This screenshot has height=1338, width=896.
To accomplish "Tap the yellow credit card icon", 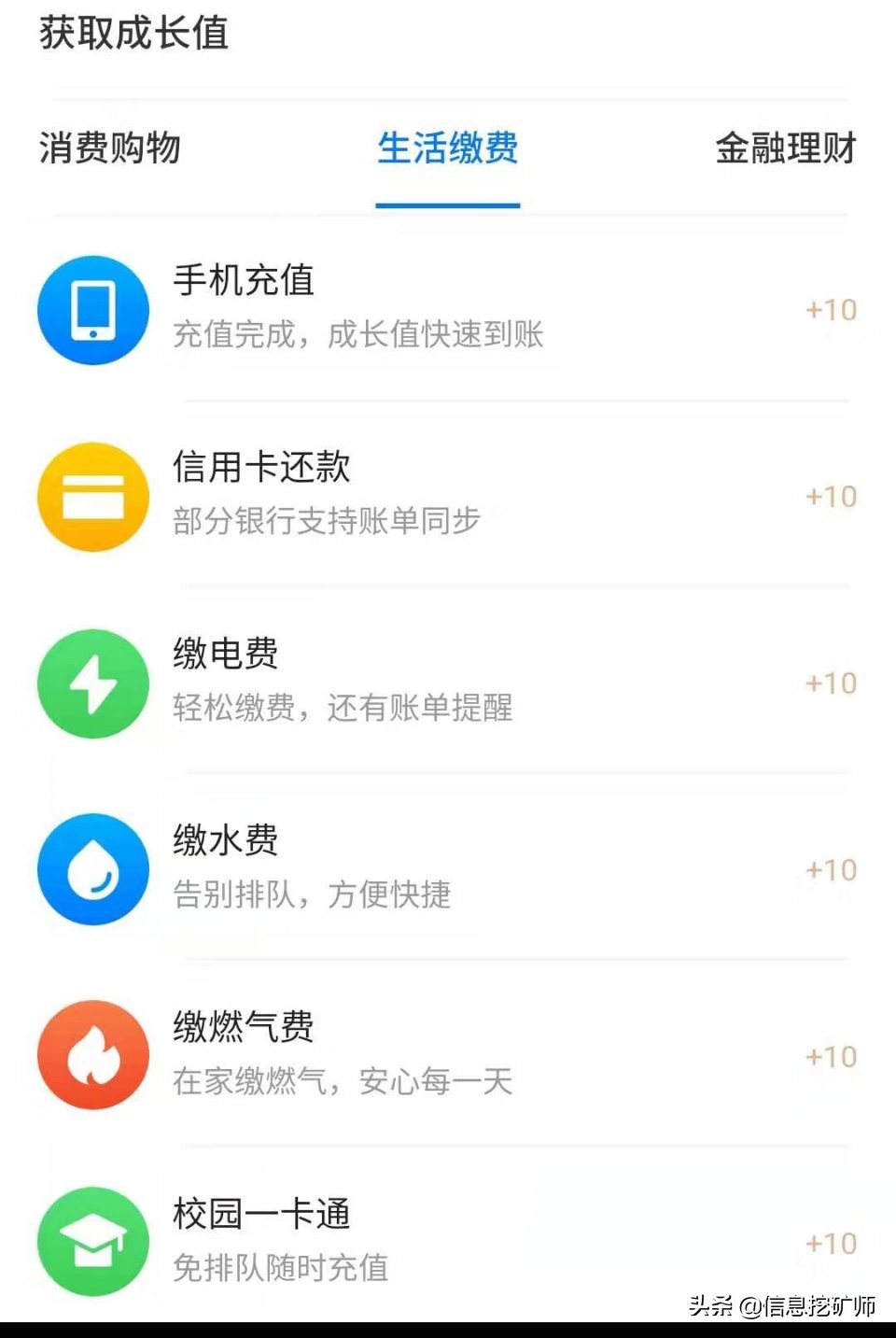I will 91,496.
